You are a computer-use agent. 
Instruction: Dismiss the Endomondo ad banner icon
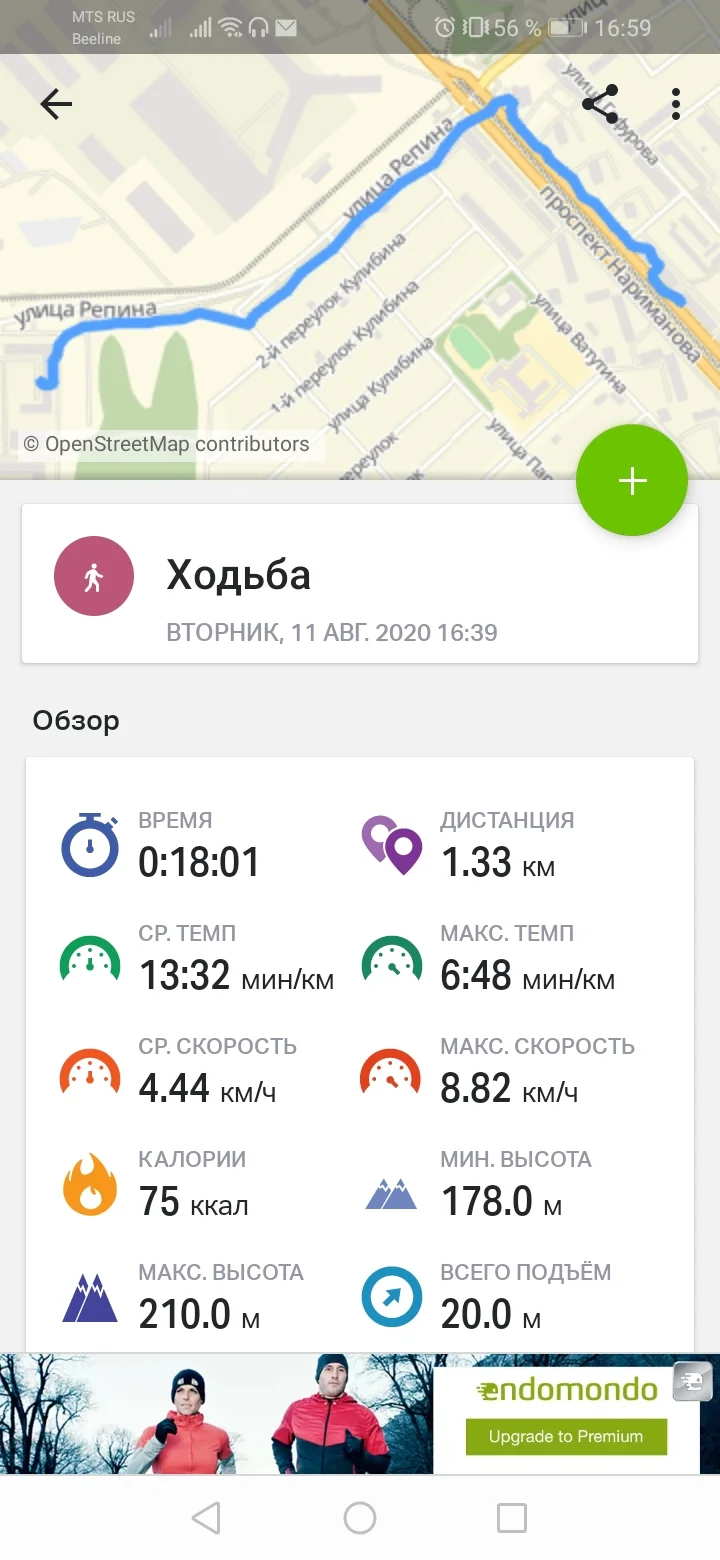pyautogui.click(x=692, y=1381)
